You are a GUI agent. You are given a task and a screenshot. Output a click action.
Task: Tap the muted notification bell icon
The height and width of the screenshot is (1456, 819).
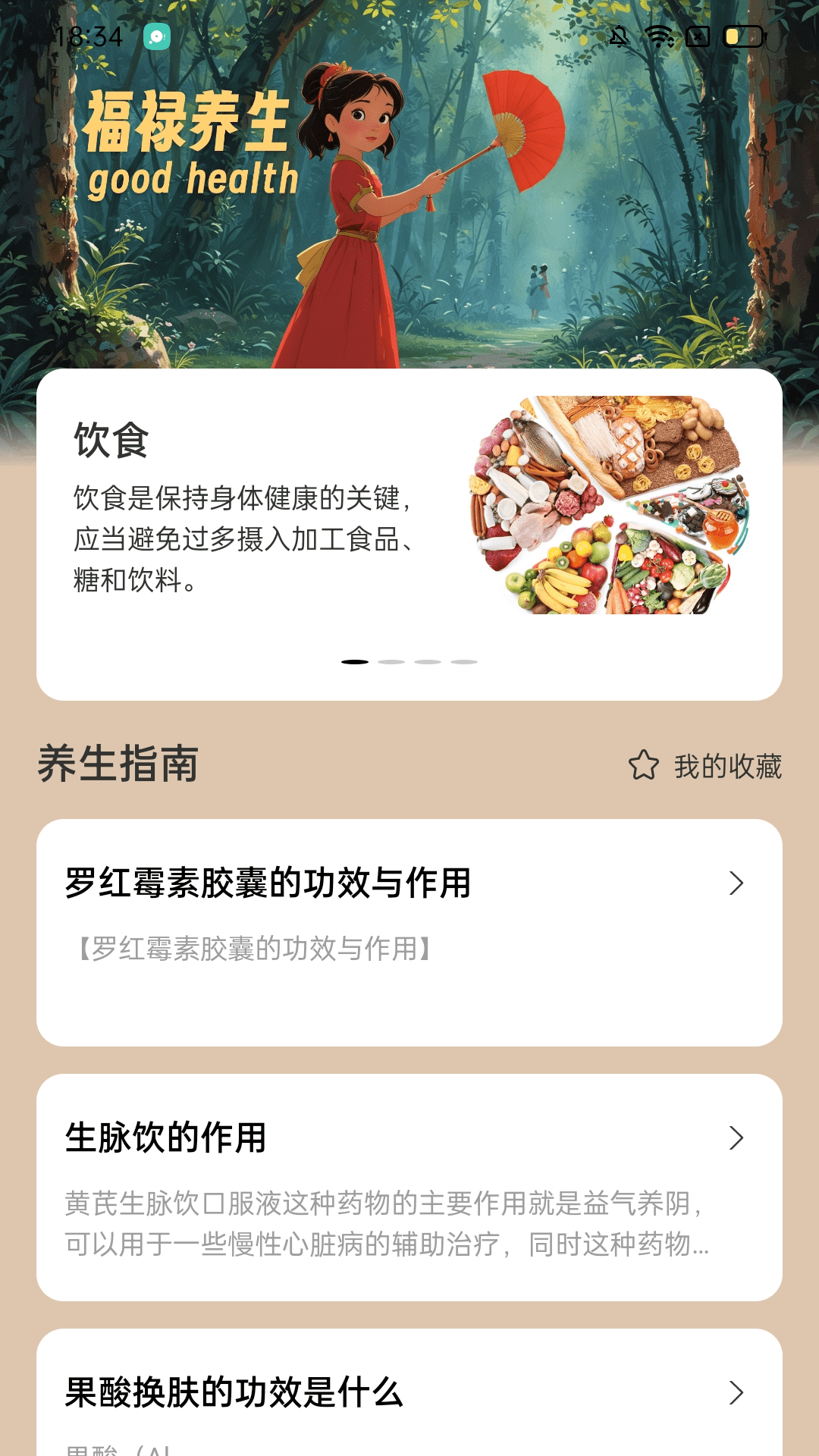[x=618, y=35]
